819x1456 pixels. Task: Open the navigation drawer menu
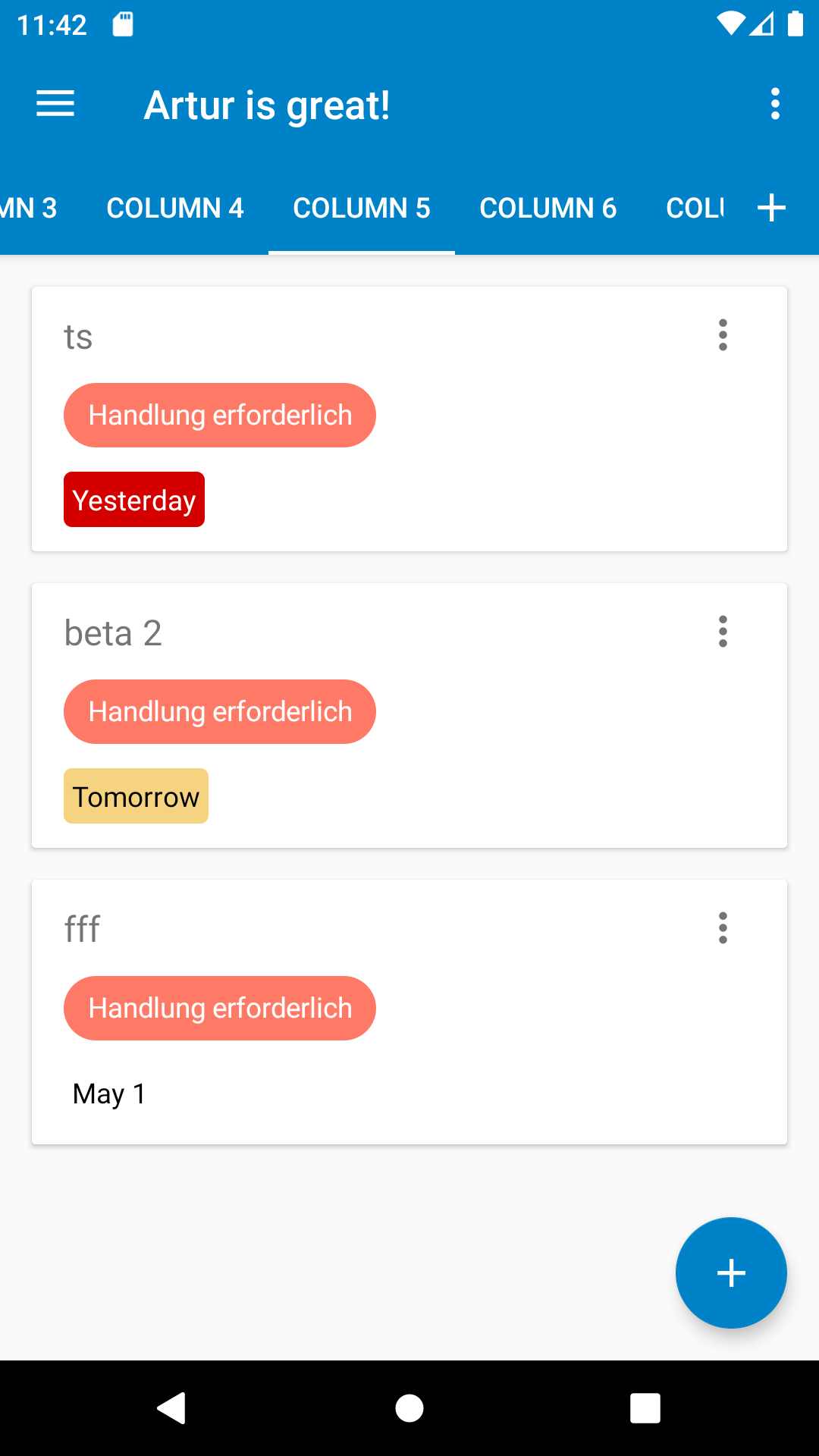(x=55, y=104)
